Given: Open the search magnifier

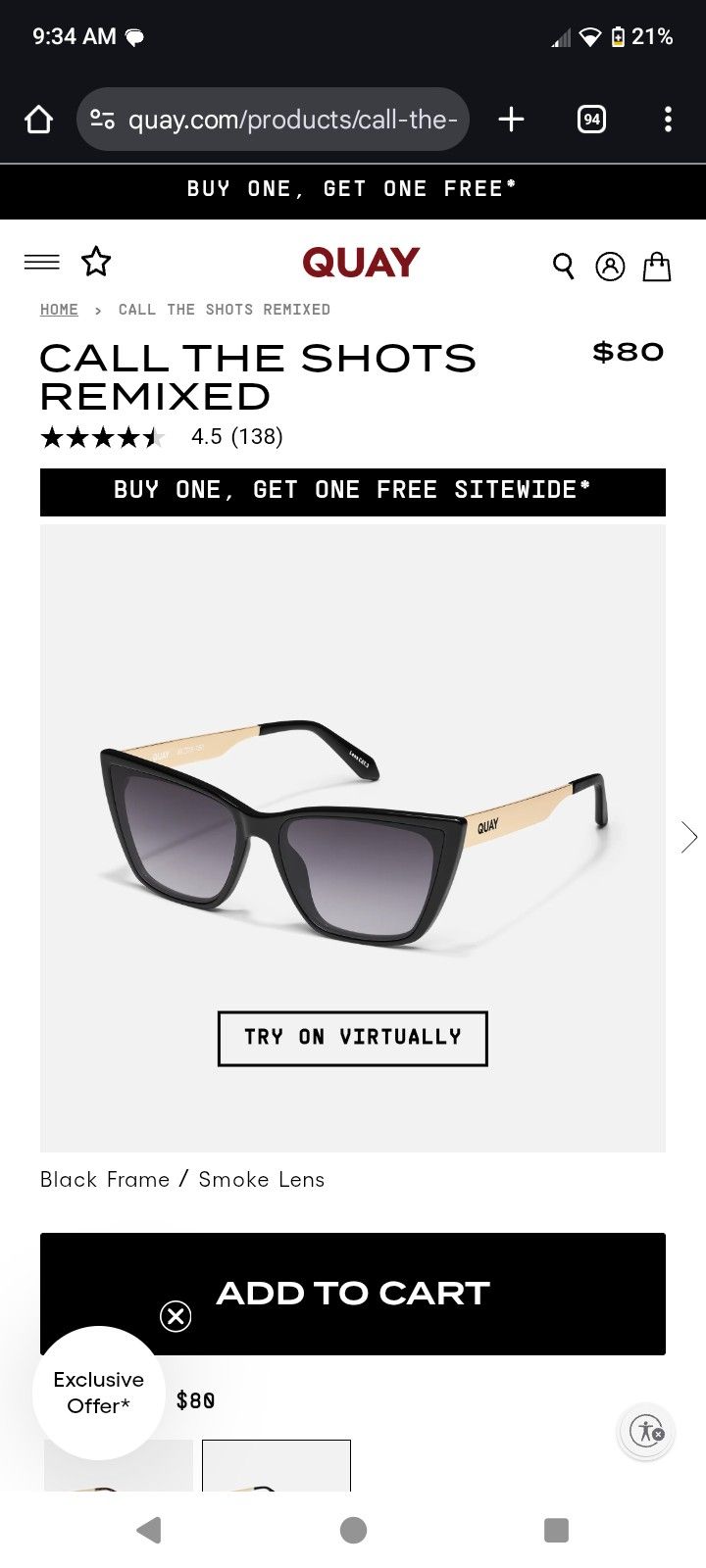Looking at the screenshot, I should pyautogui.click(x=563, y=266).
